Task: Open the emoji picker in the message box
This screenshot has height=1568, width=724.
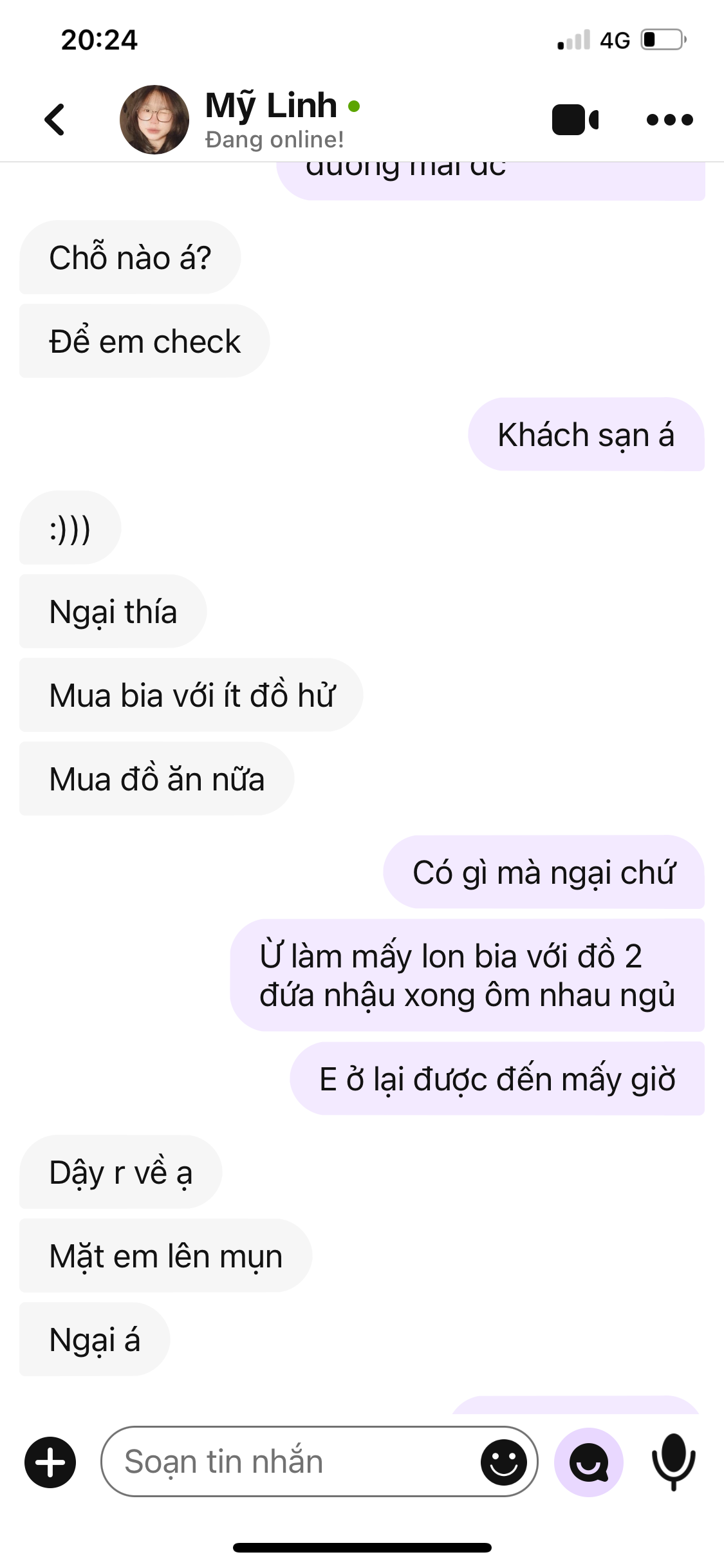Action: coord(503,1462)
